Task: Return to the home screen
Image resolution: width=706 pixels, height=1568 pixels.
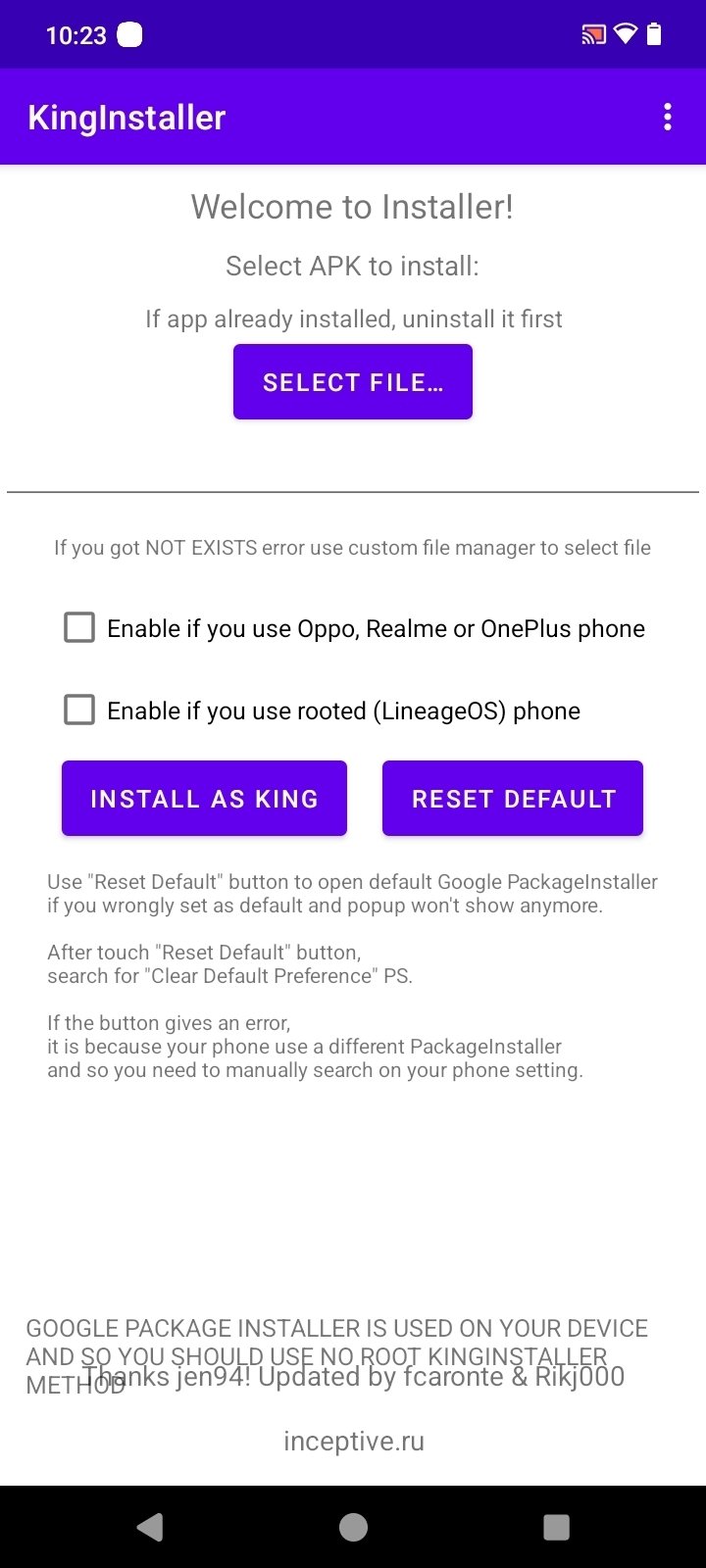Action: coord(353,1527)
